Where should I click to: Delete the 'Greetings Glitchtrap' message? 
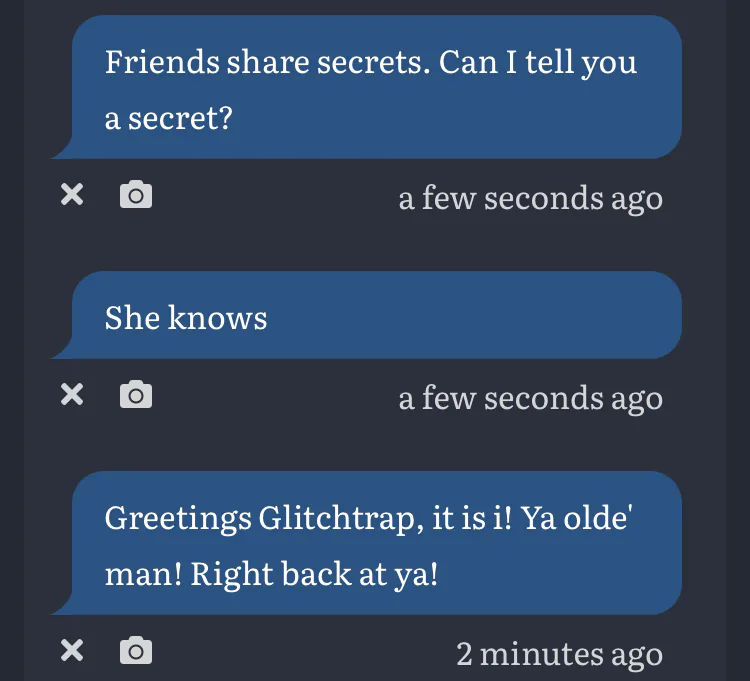(71, 652)
